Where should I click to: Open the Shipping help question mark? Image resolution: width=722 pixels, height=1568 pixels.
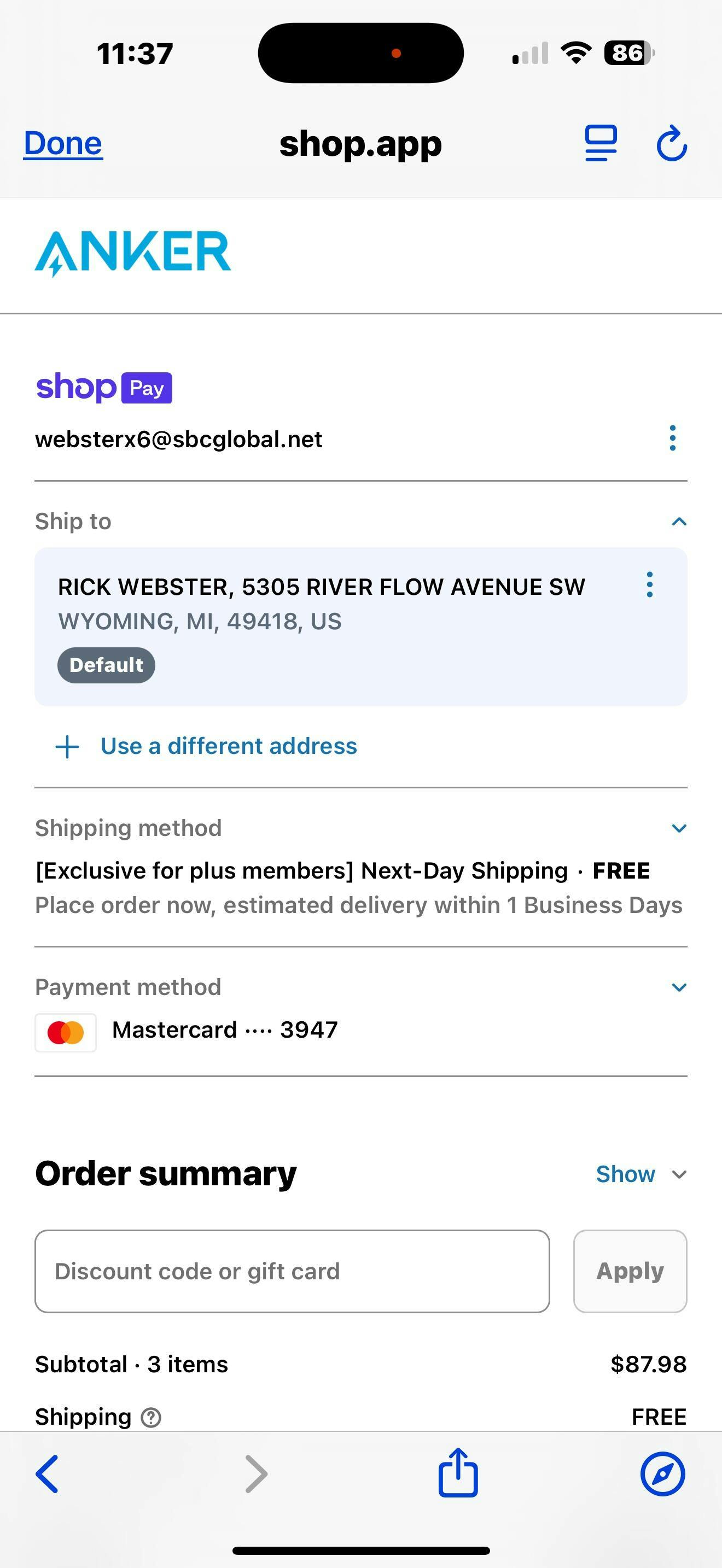[151, 1418]
